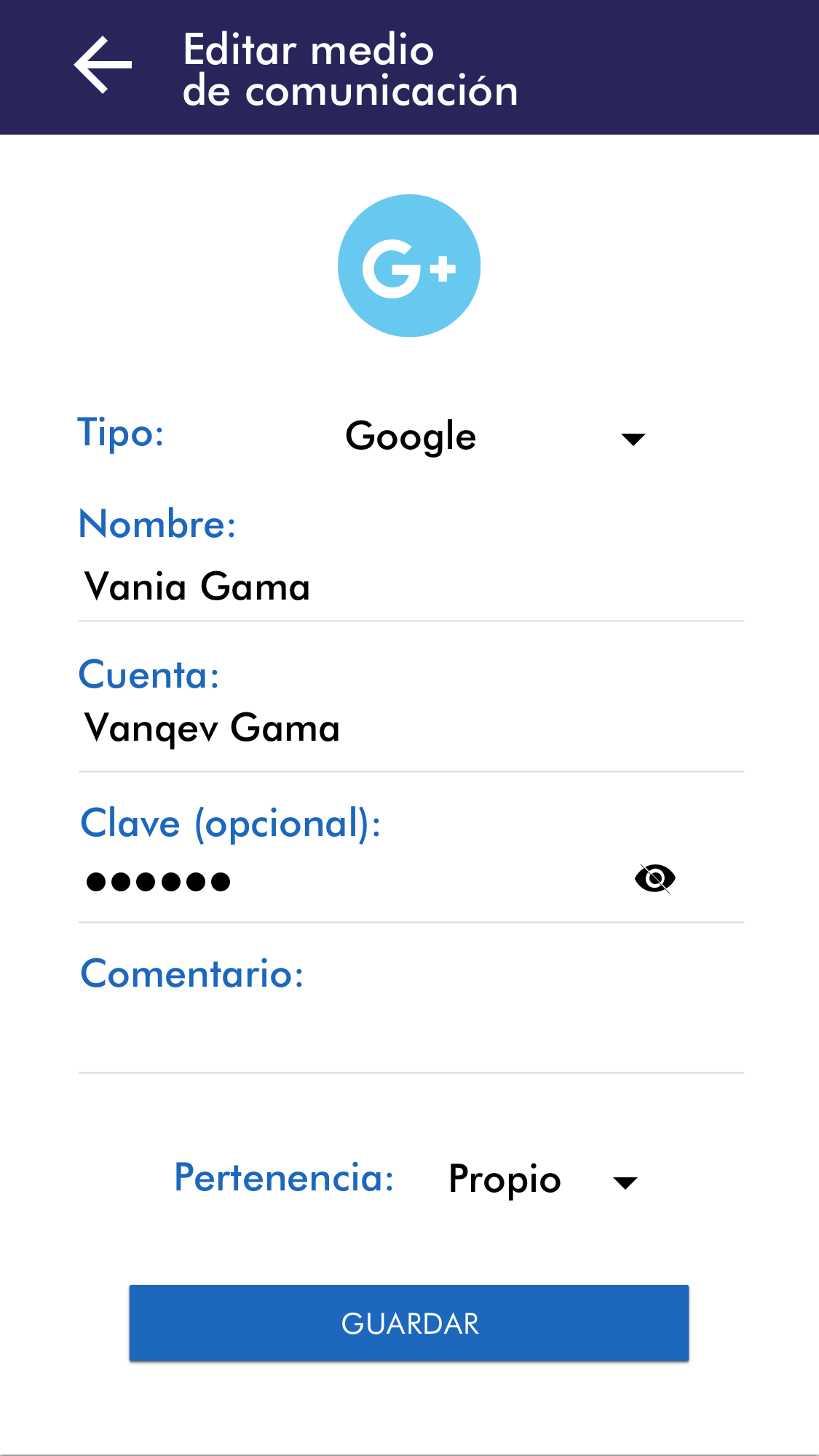Focus the Cuenta field with Vanqev Gama
Image resolution: width=819 pixels, height=1456 pixels.
click(411, 728)
